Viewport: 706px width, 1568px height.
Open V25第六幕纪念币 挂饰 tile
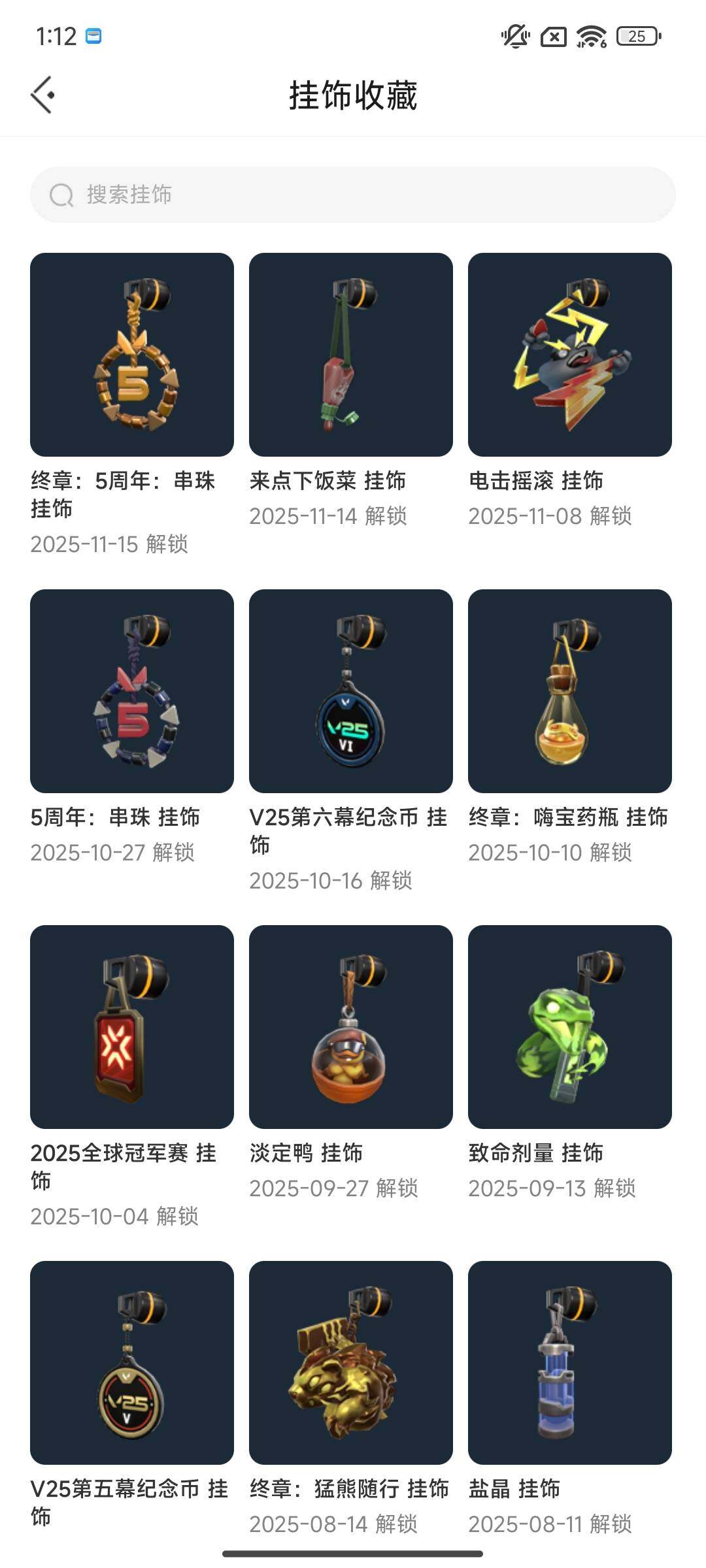[351, 691]
